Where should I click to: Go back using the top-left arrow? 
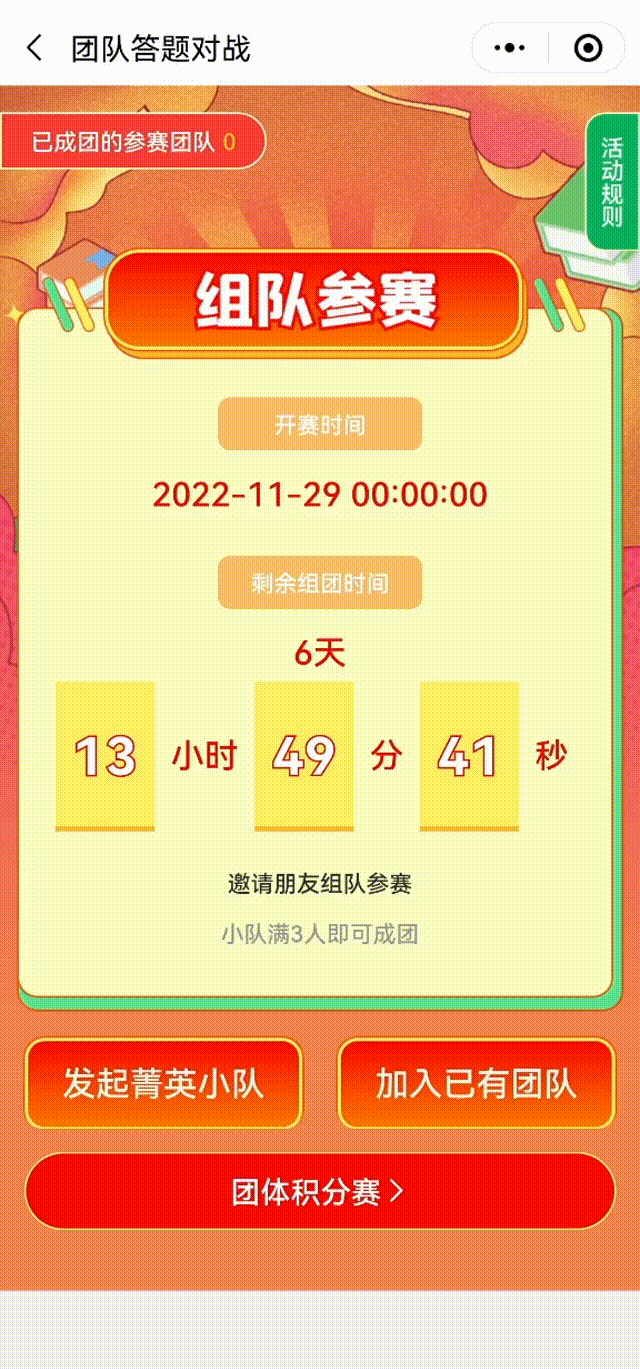click(x=35, y=48)
